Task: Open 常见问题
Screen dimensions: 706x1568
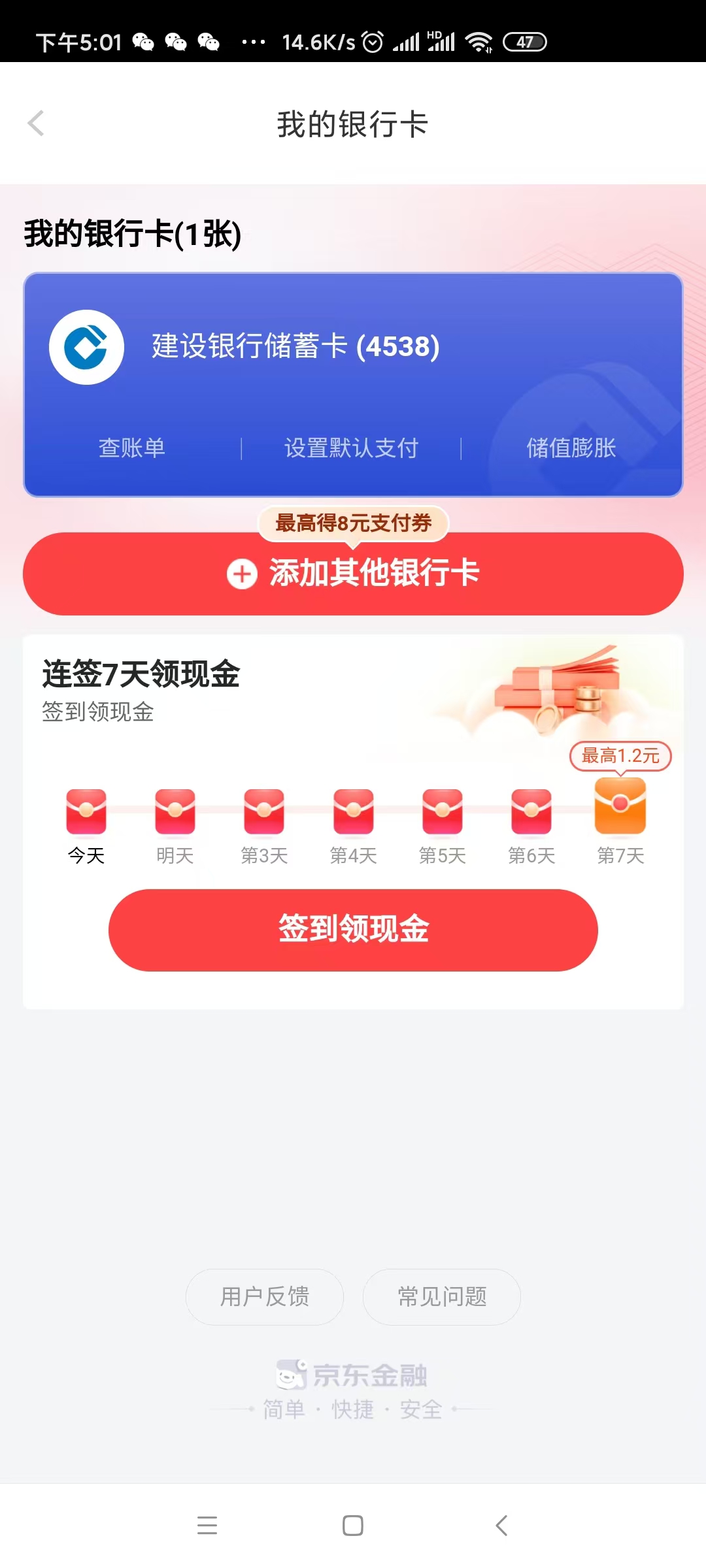Action: click(x=442, y=1297)
